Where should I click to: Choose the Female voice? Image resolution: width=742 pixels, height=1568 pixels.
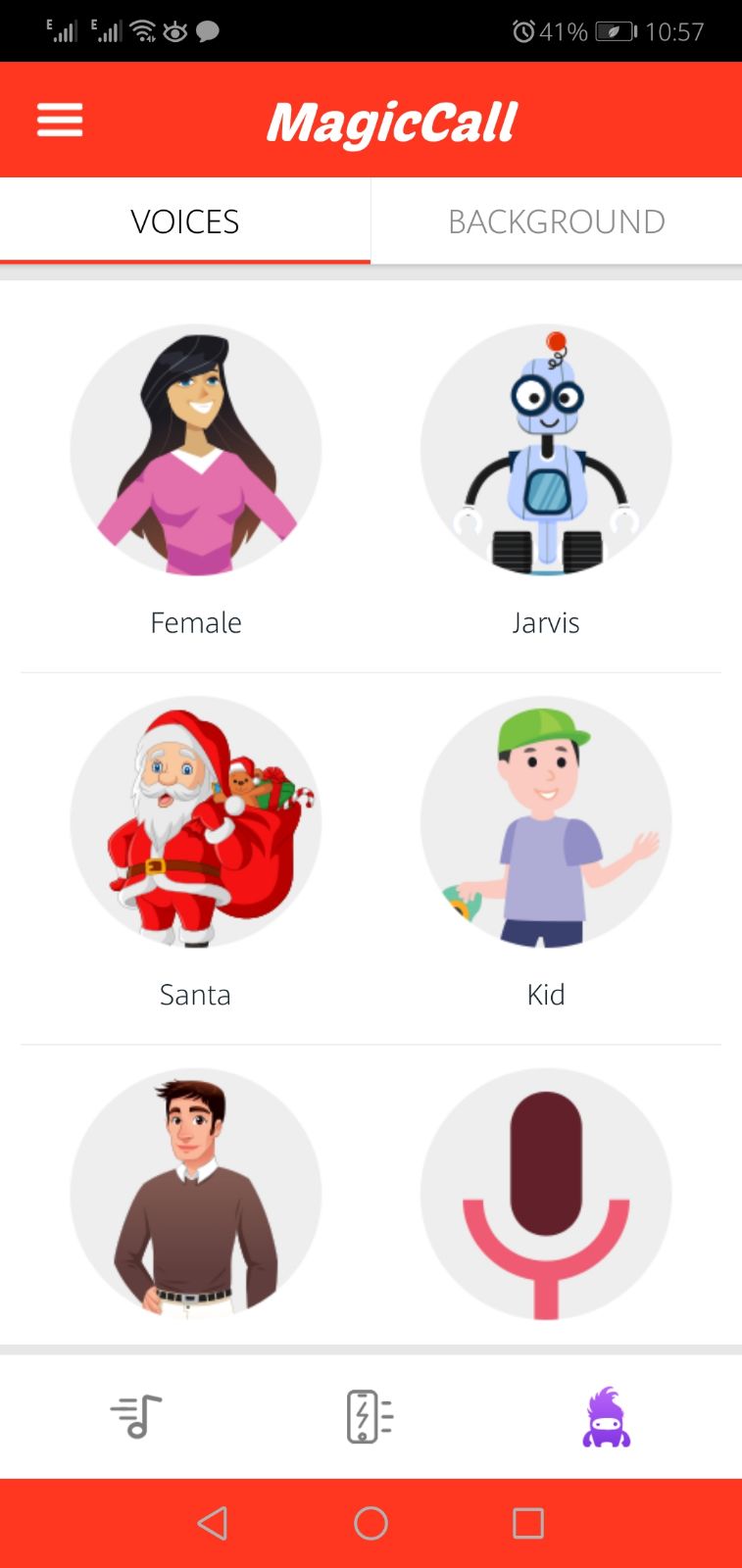tap(196, 450)
